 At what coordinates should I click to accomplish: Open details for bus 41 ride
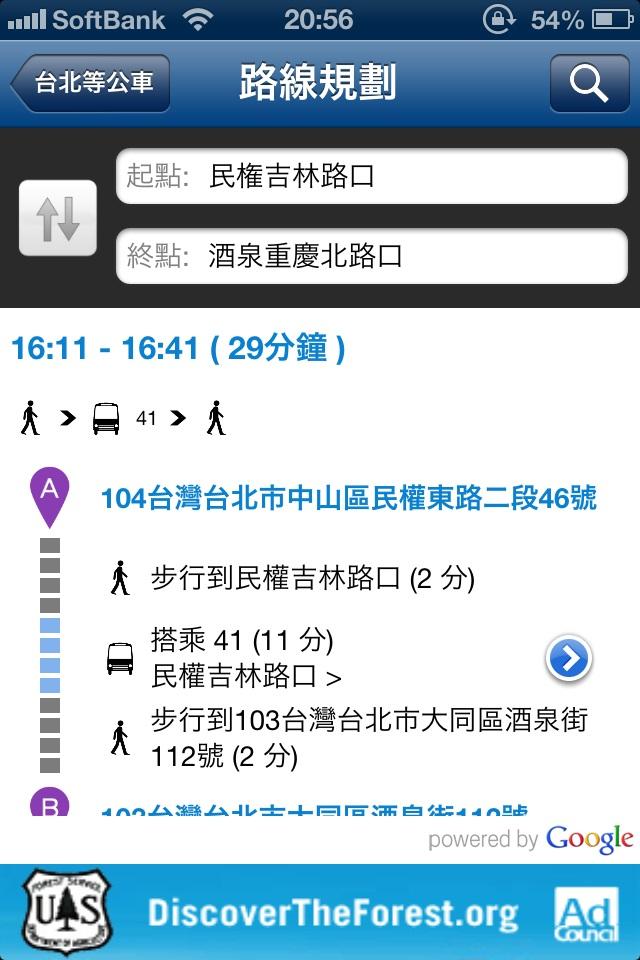569,659
